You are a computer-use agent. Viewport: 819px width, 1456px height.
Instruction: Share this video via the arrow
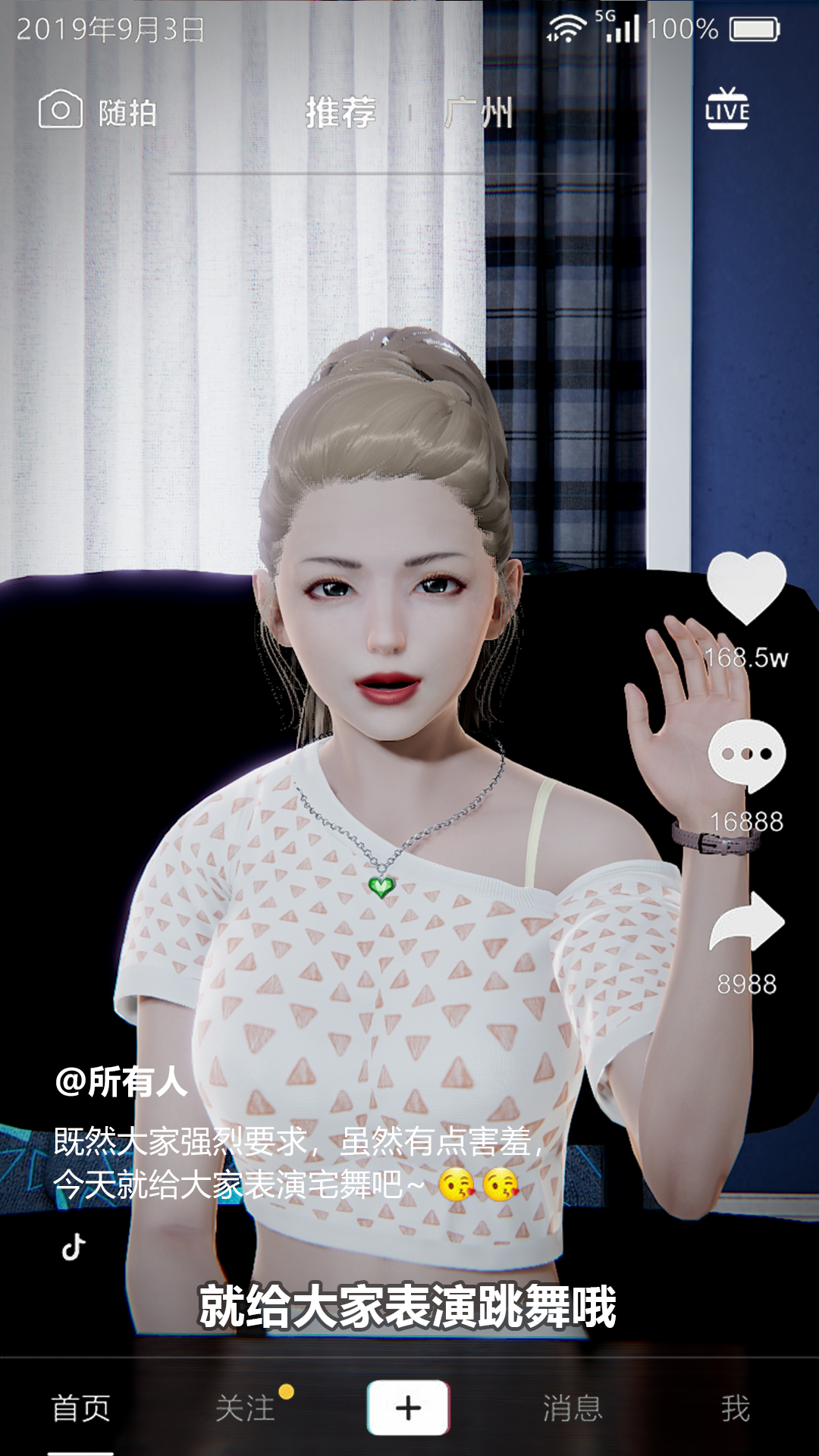pyautogui.click(x=746, y=921)
